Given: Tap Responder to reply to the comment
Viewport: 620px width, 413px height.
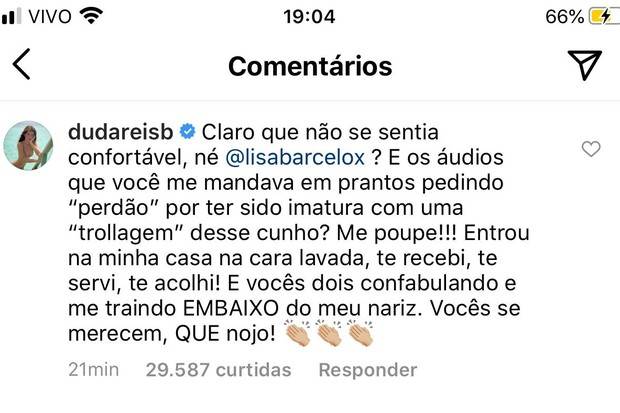Looking at the screenshot, I should point(365,370).
